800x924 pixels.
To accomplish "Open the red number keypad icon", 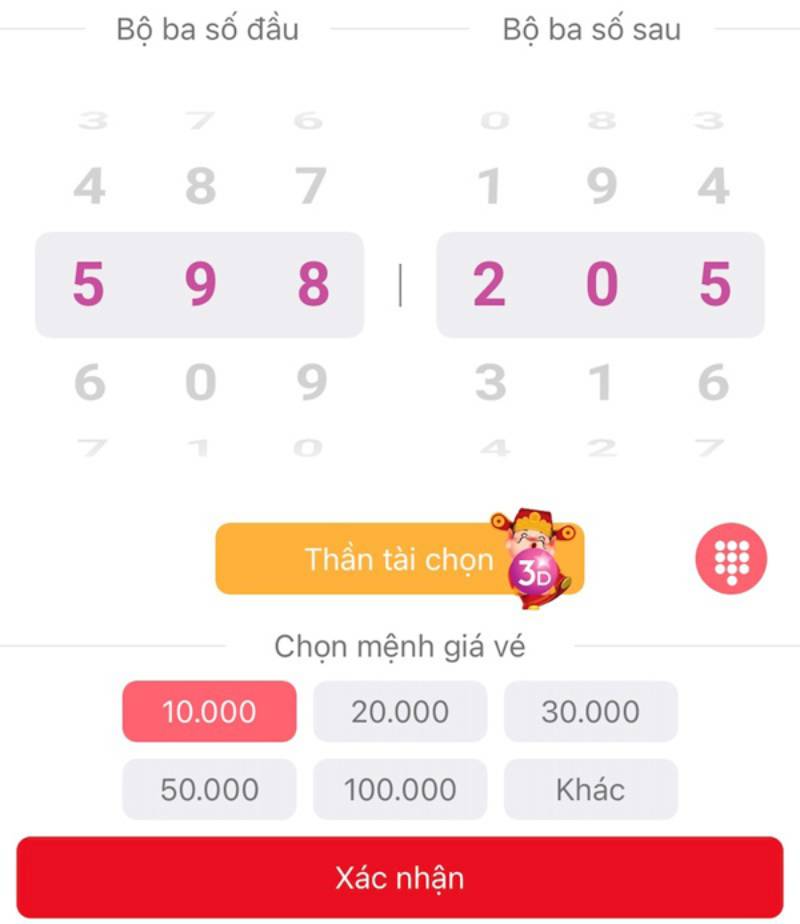I will pyautogui.click(x=731, y=558).
